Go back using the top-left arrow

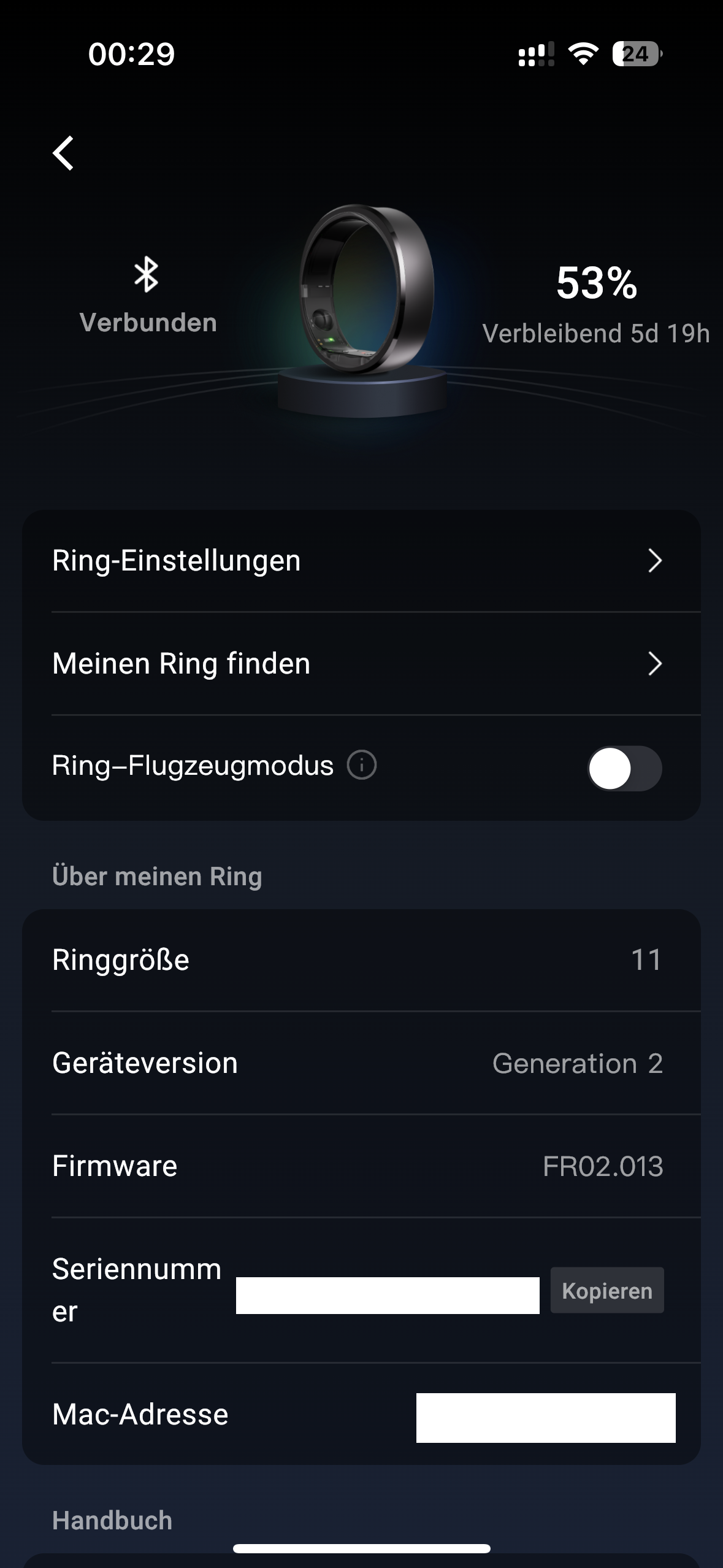[x=63, y=153]
